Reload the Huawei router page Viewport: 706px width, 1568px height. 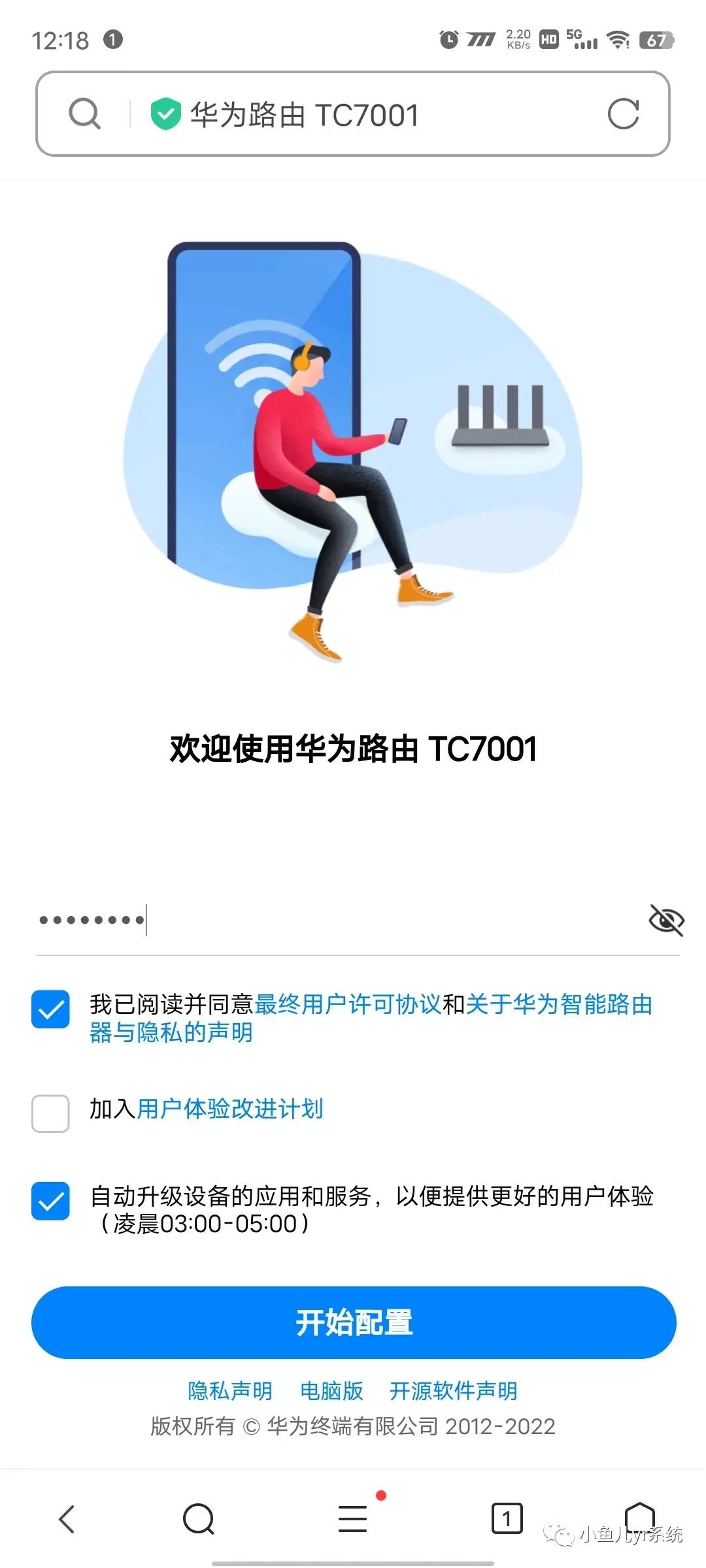[x=622, y=114]
